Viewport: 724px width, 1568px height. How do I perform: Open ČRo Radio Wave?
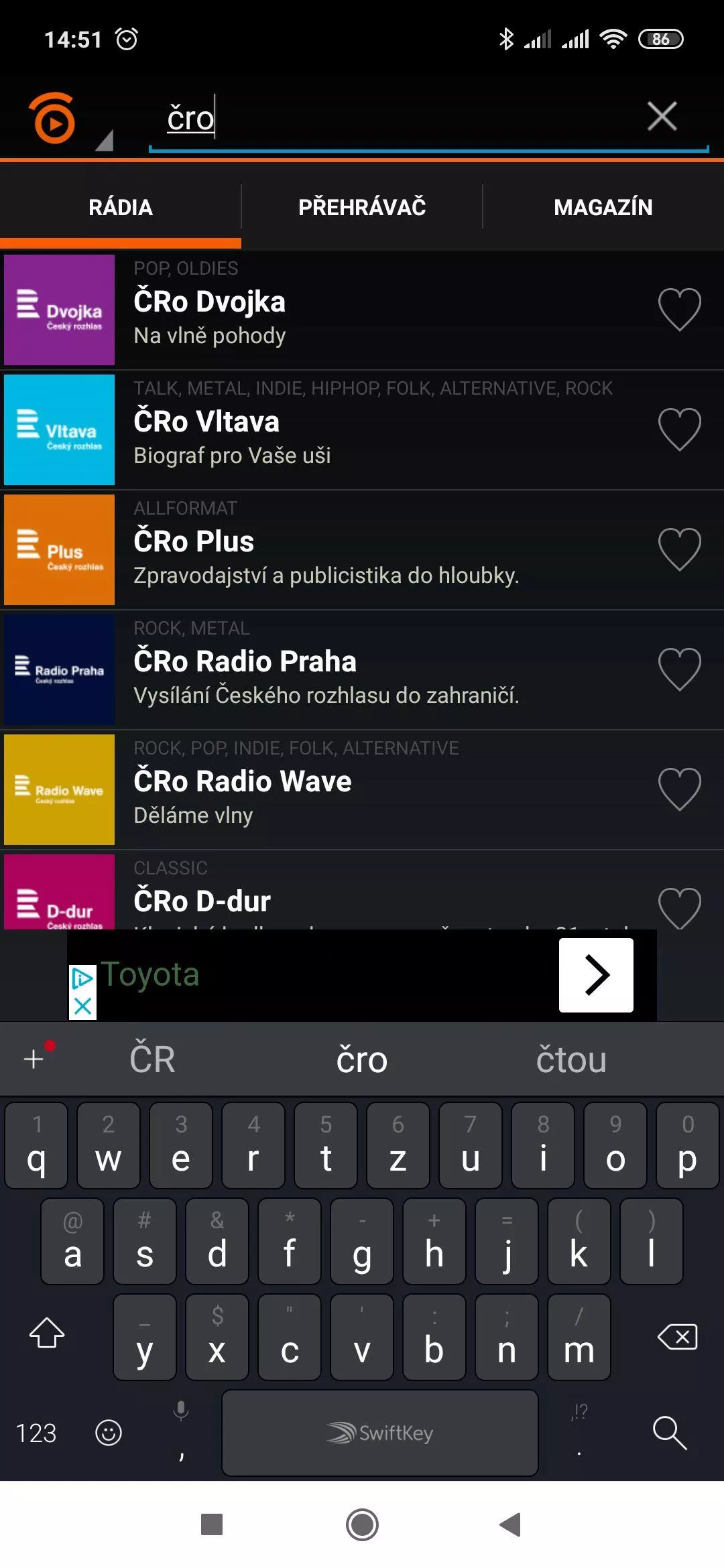(x=362, y=789)
